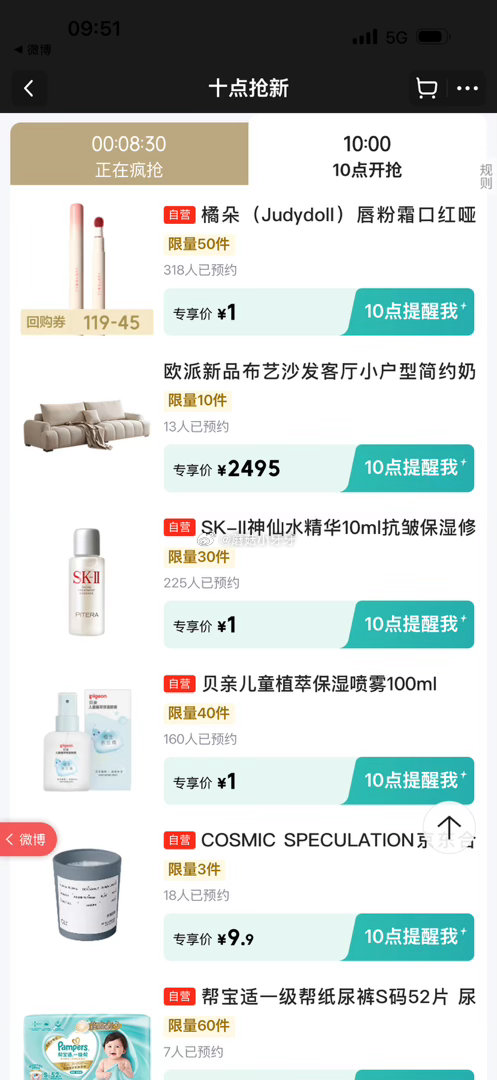Set the 10点提醒我 reminder for the Judydoll lipstick

pos(411,311)
